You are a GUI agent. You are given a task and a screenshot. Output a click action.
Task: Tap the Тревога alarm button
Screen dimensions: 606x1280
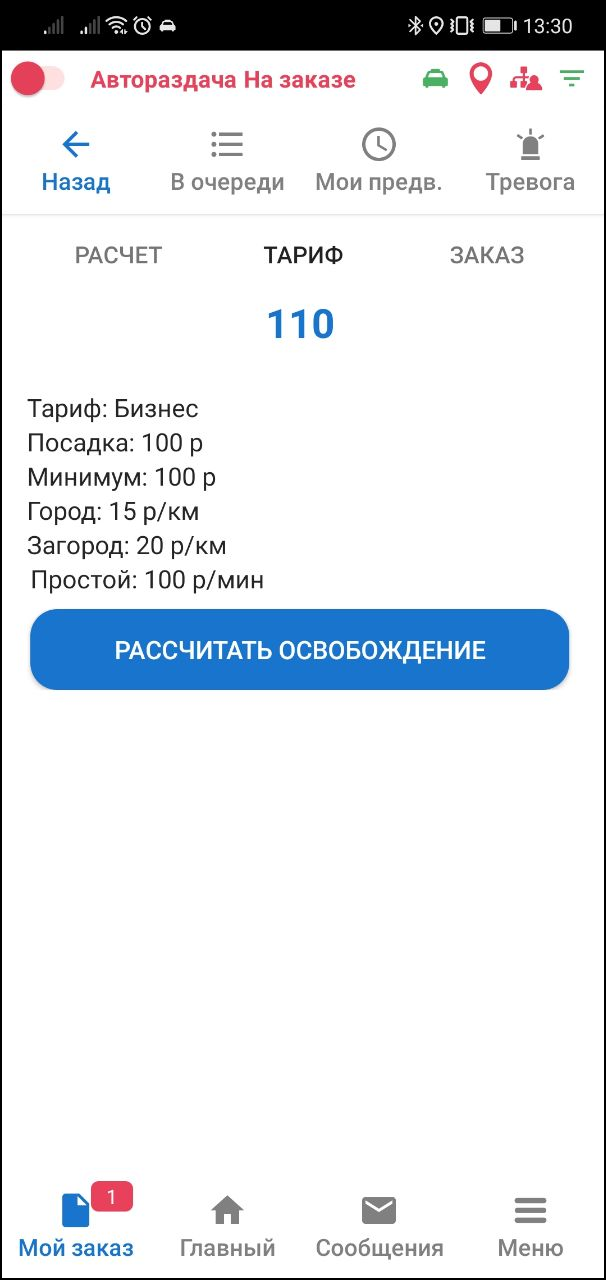(530, 161)
